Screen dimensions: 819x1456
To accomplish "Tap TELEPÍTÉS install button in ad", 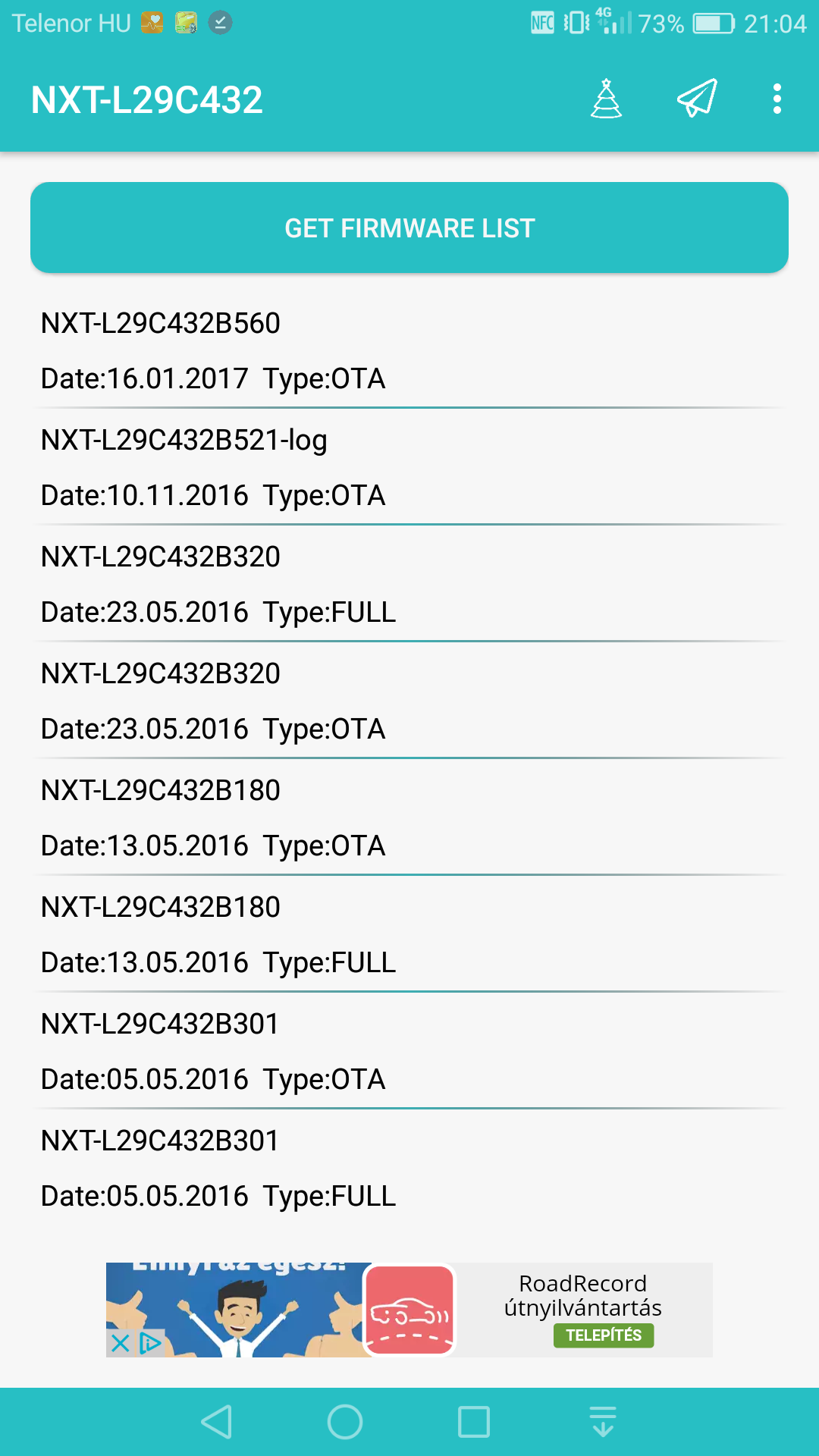I will 604,1335.
